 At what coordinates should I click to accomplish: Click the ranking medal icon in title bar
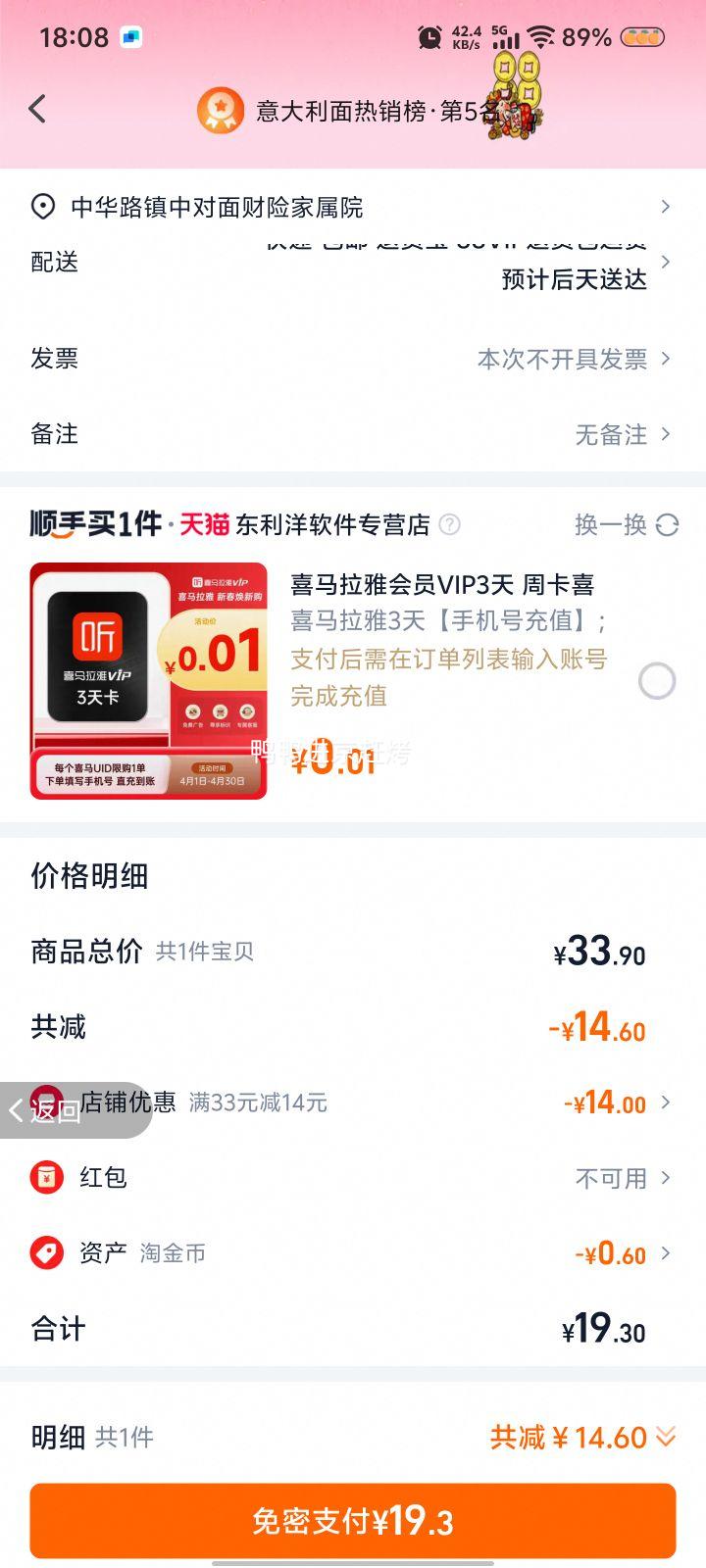click(x=220, y=109)
